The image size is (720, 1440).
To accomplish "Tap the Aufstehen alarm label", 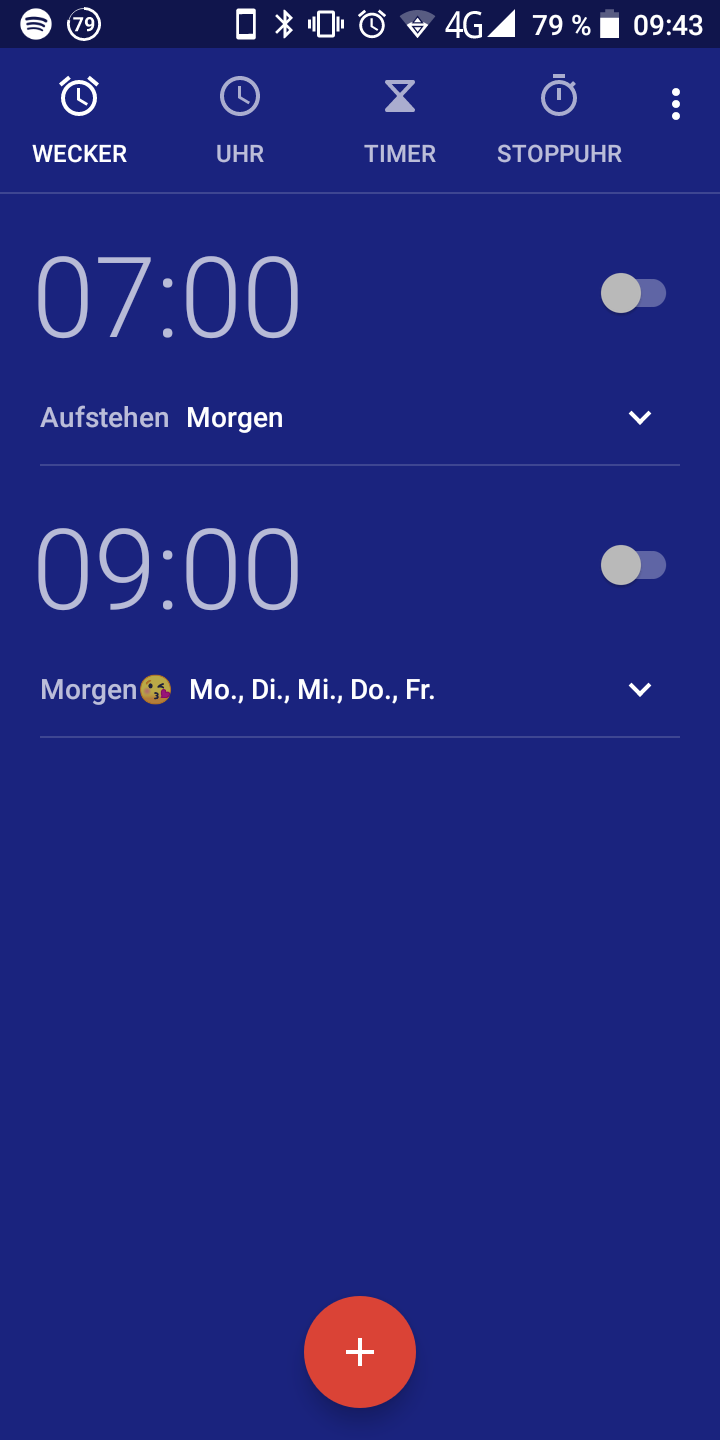I will (104, 417).
